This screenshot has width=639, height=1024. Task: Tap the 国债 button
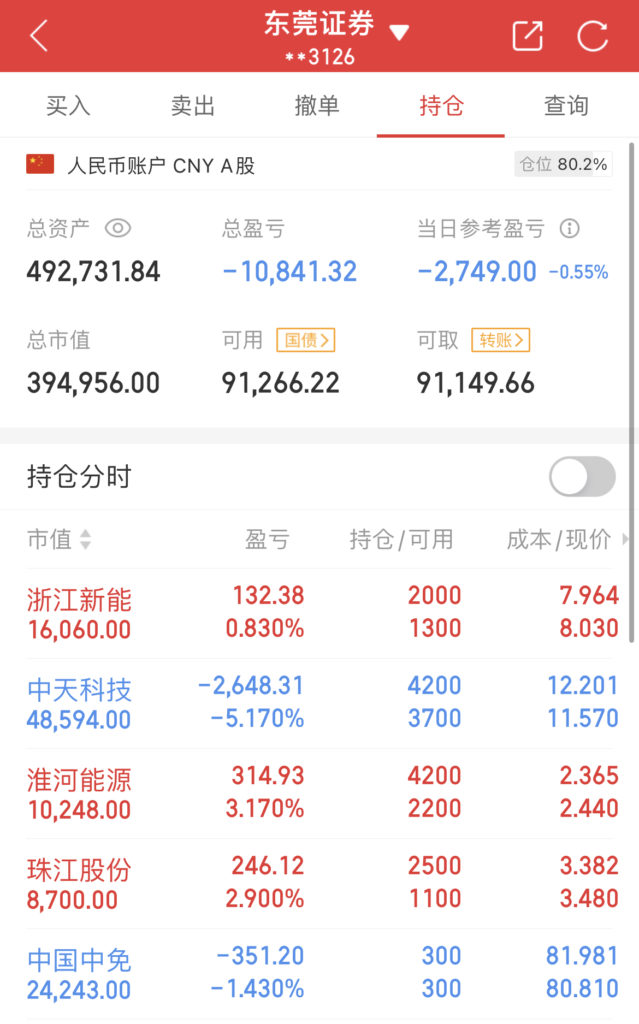tap(305, 340)
